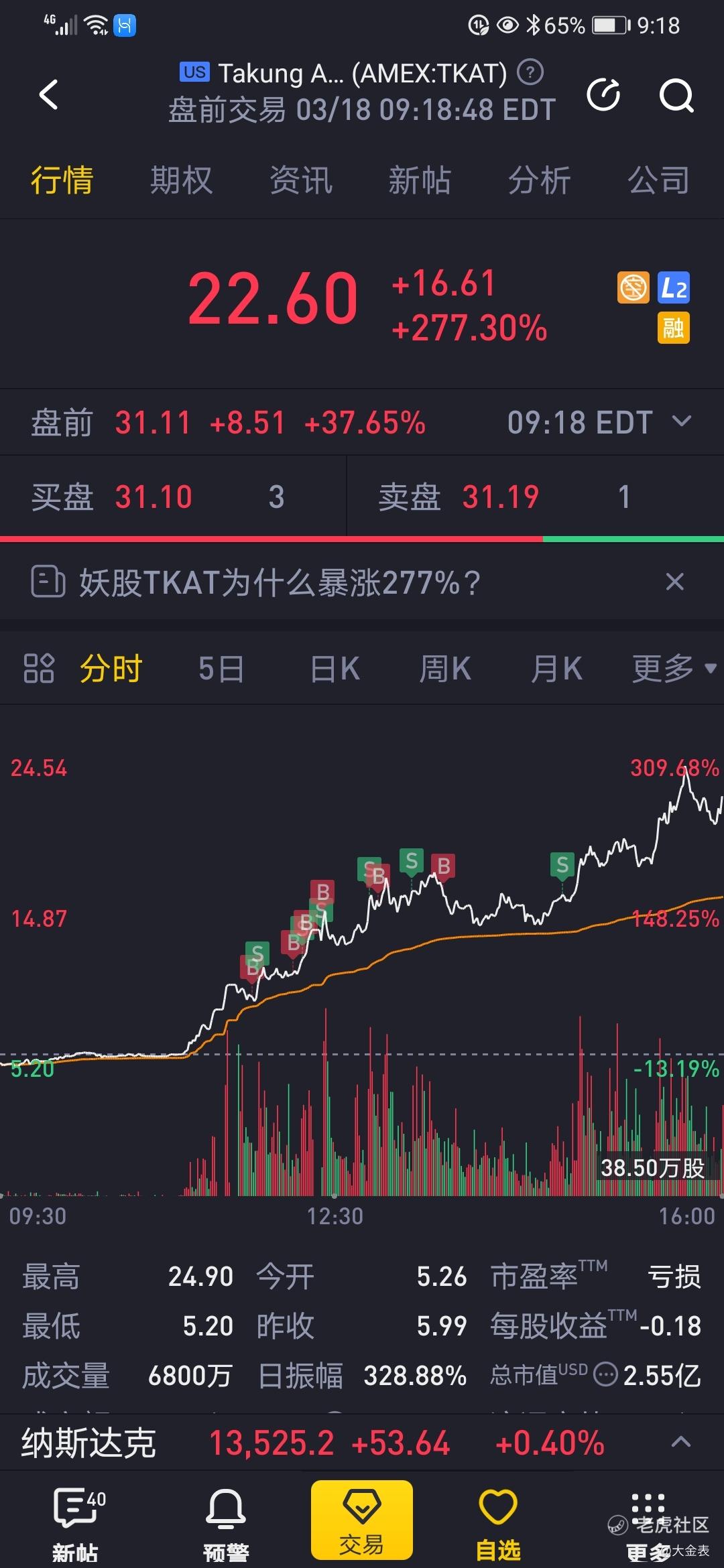Refresh the quote data
This screenshot has width=724, height=1568.
603,94
